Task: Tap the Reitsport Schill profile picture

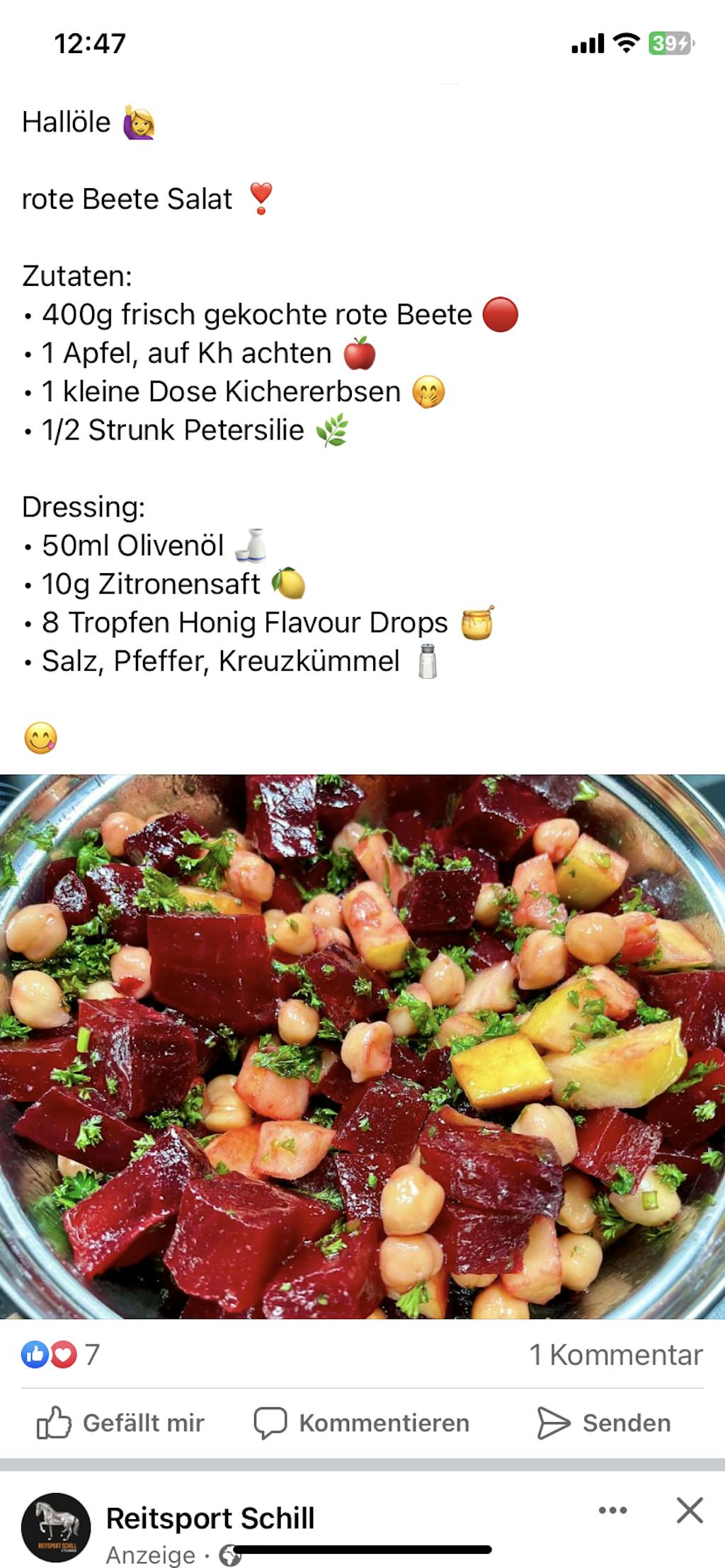Action: click(56, 1528)
